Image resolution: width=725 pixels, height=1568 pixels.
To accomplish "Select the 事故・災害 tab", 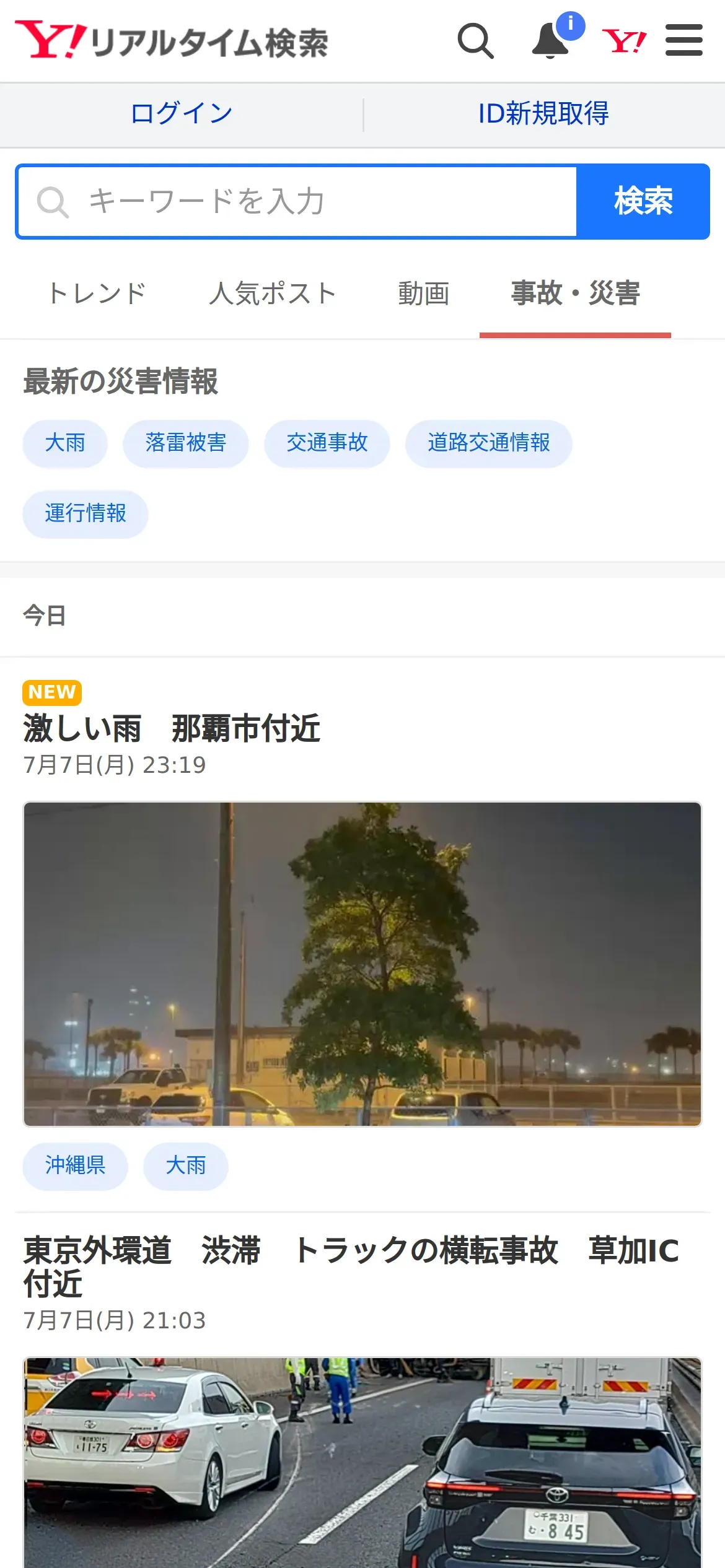I will tap(575, 294).
